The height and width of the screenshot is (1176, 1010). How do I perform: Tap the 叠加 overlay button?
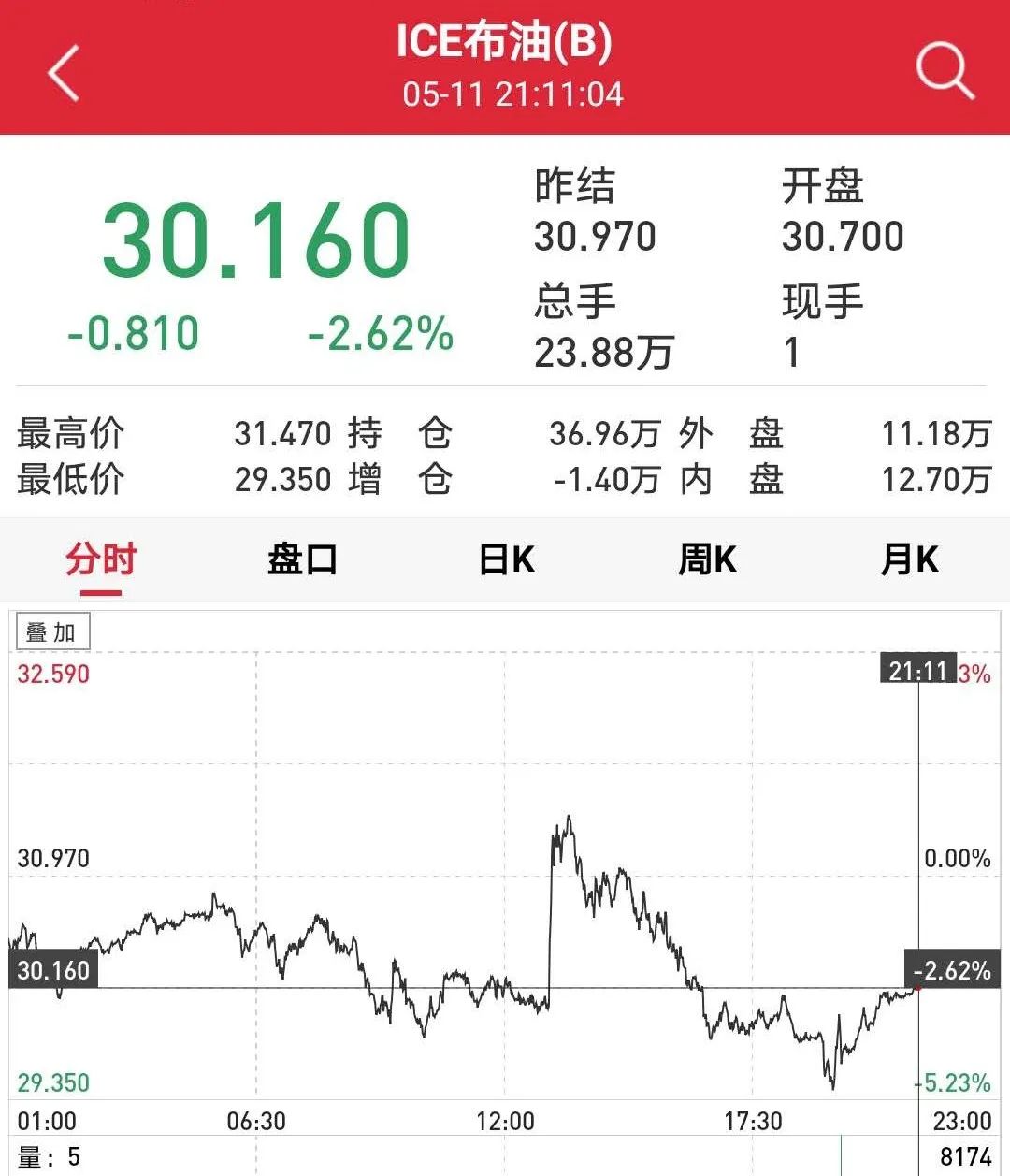click(52, 632)
